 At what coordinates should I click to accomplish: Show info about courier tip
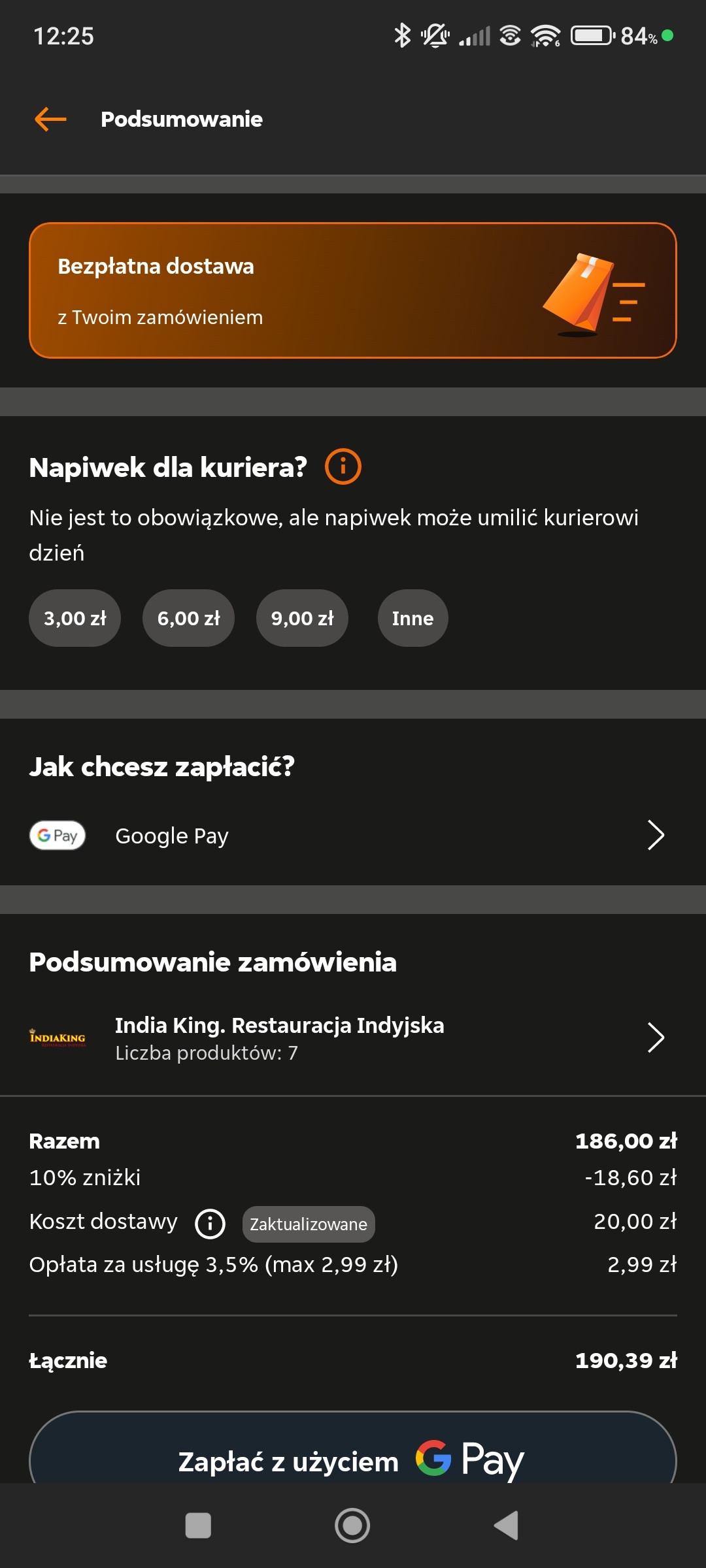(x=343, y=467)
